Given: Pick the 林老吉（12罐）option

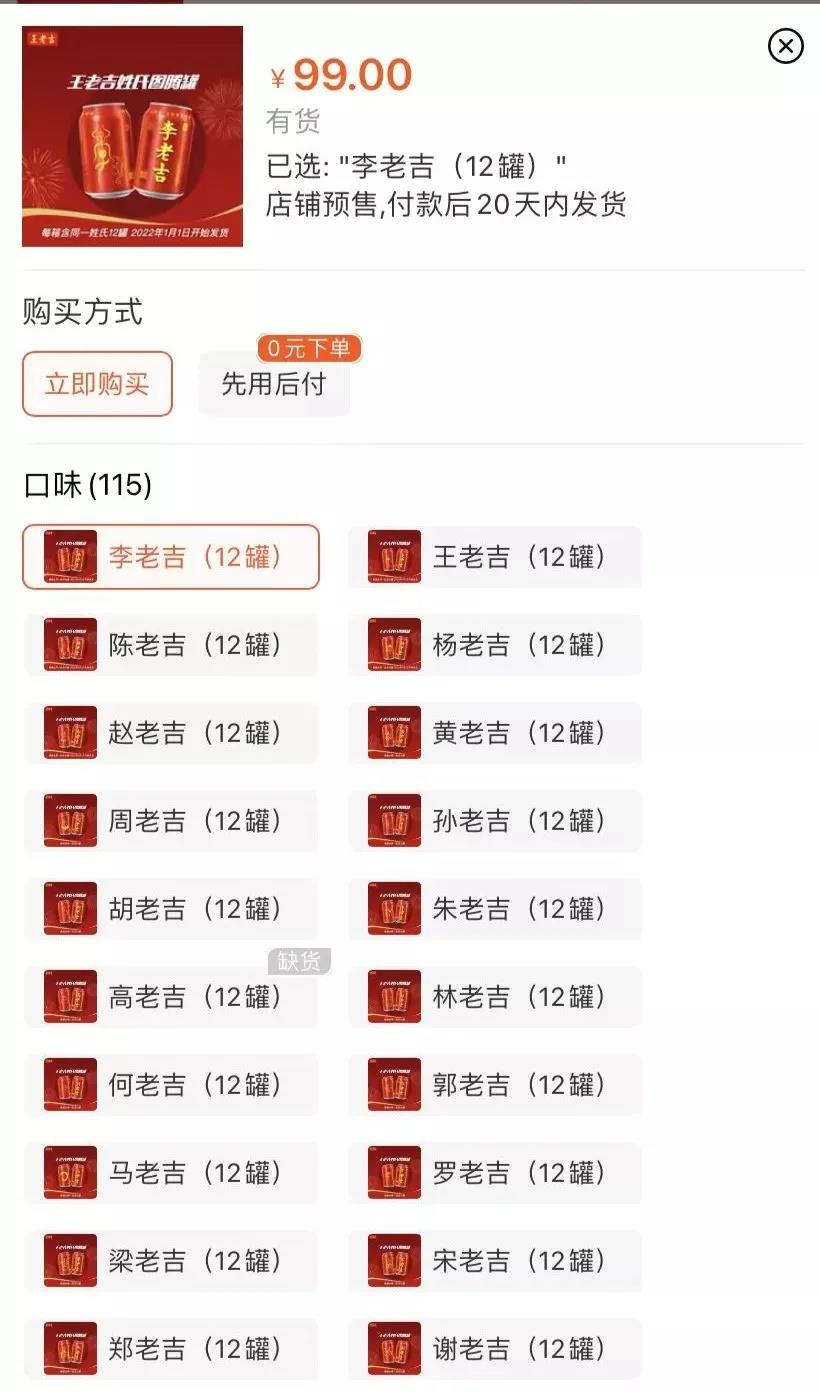Looking at the screenshot, I should (x=495, y=997).
